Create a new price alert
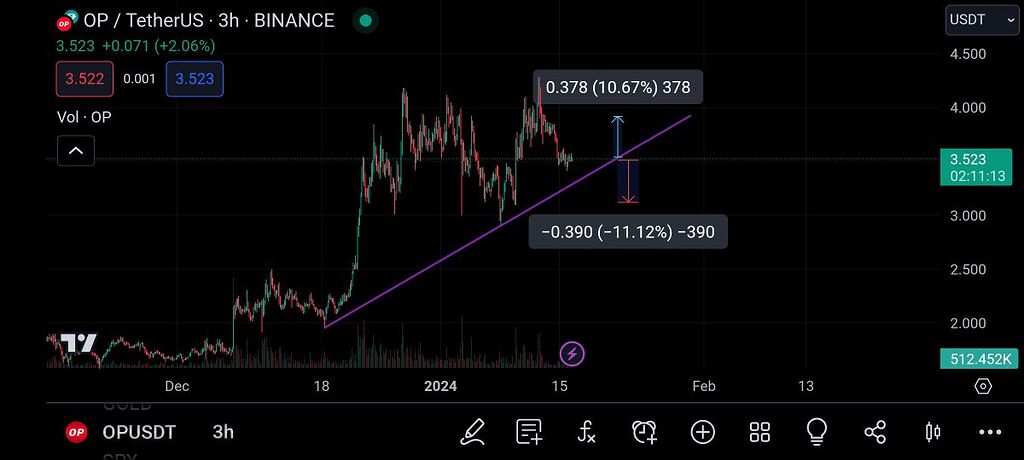 [644, 432]
